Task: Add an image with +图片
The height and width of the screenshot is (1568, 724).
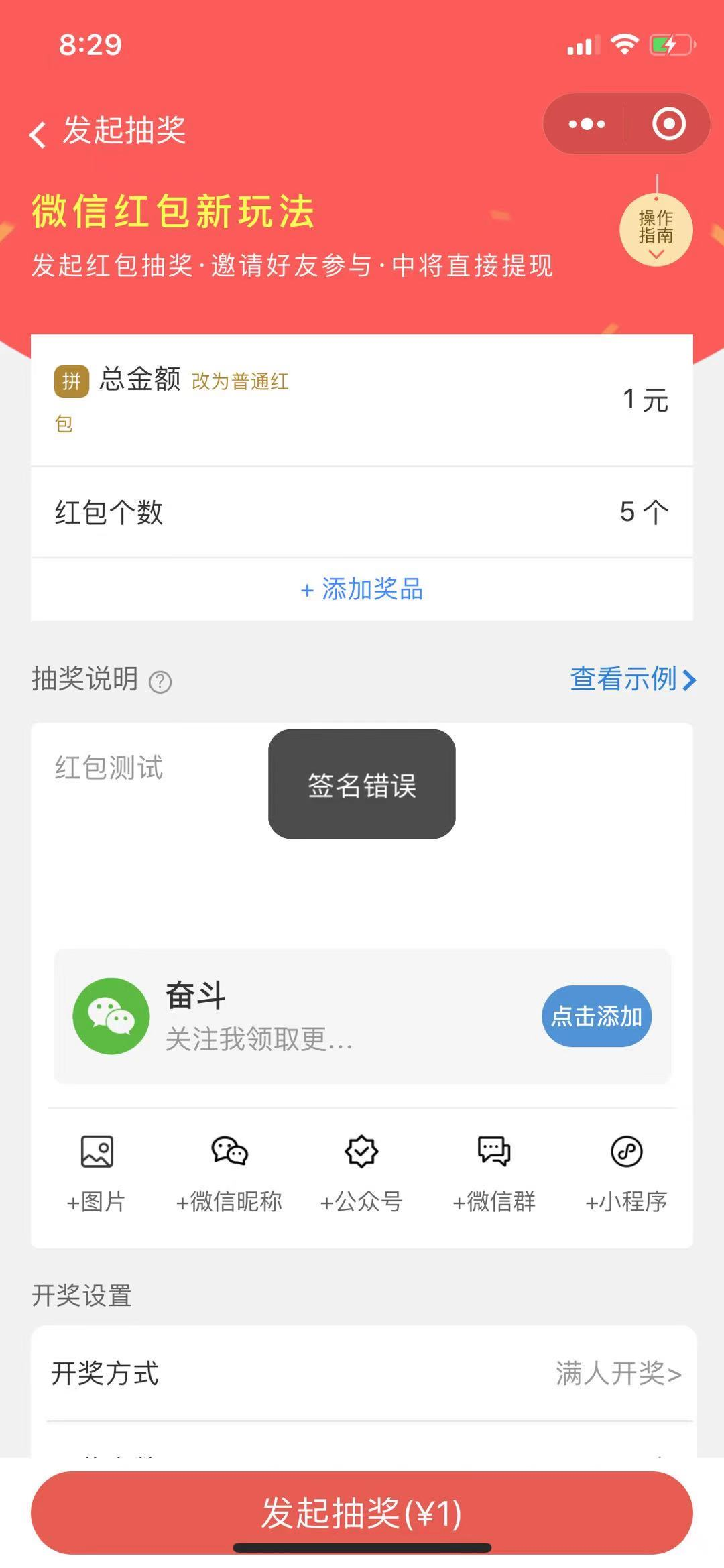Action: 97,1173
